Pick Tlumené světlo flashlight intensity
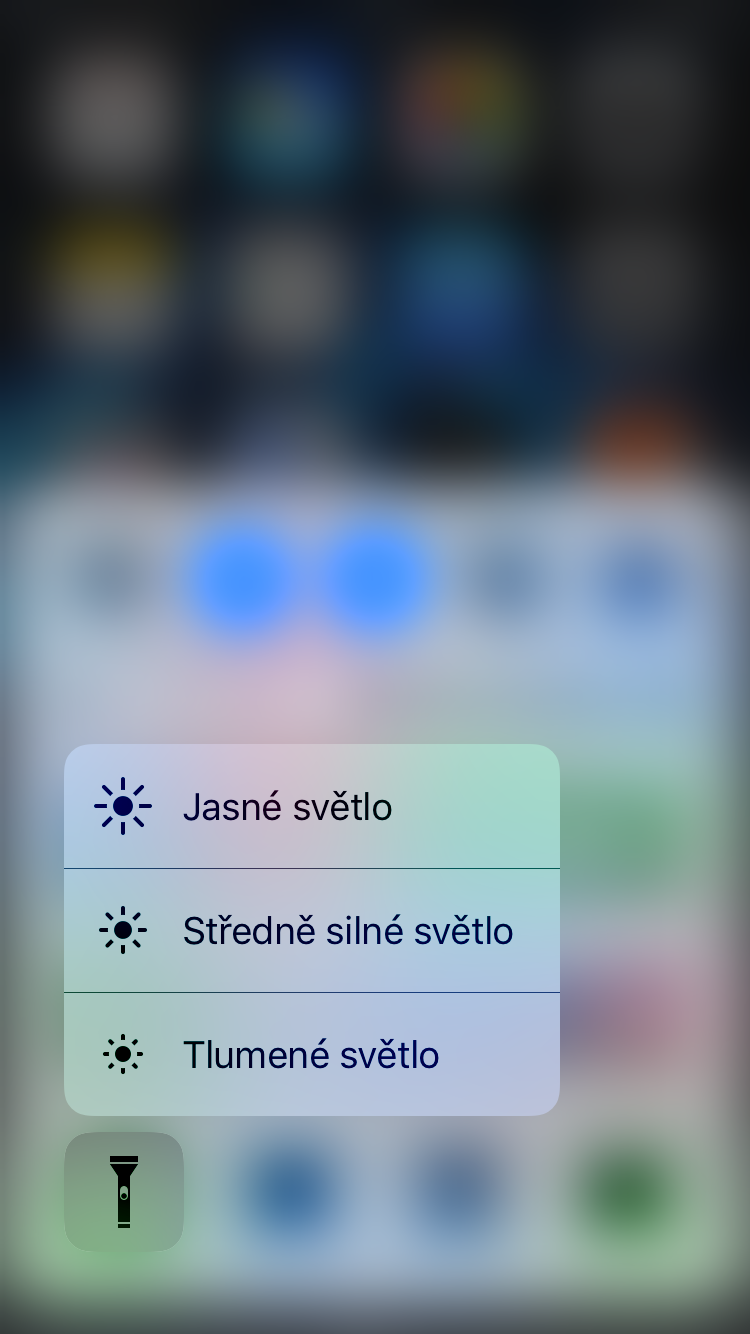This screenshot has height=1334, width=750. (311, 1055)
